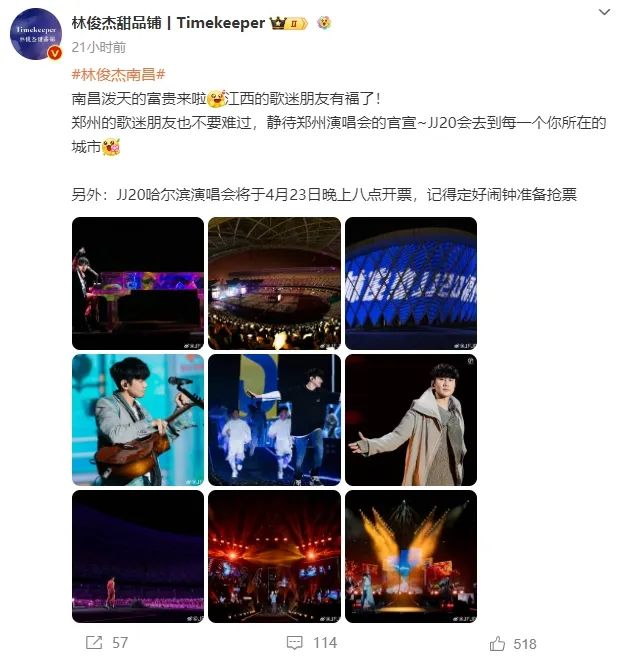Expand the post options chevron

(x=604, y=13)
